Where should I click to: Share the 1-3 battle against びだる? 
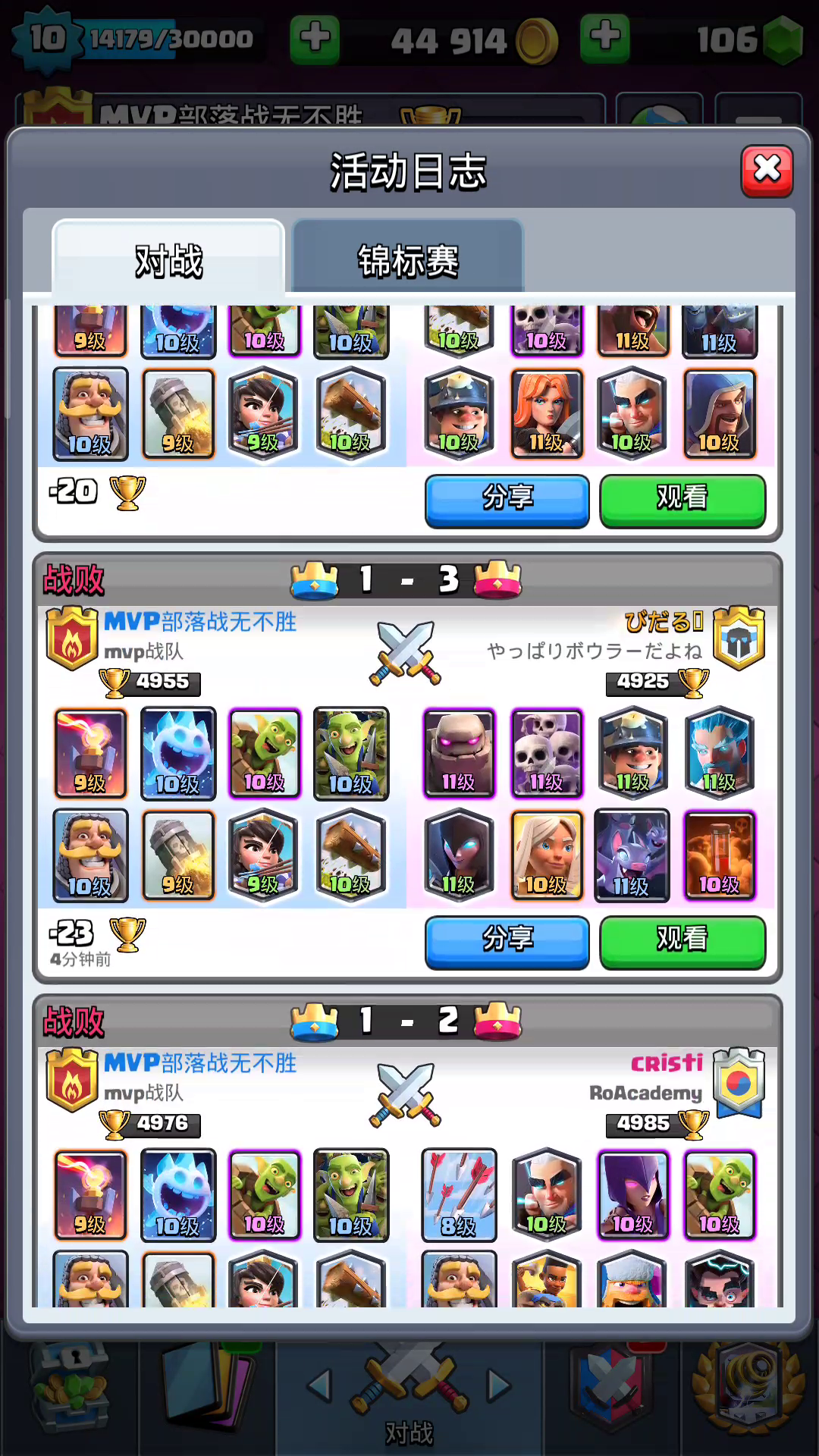click(x=507, y=942)
